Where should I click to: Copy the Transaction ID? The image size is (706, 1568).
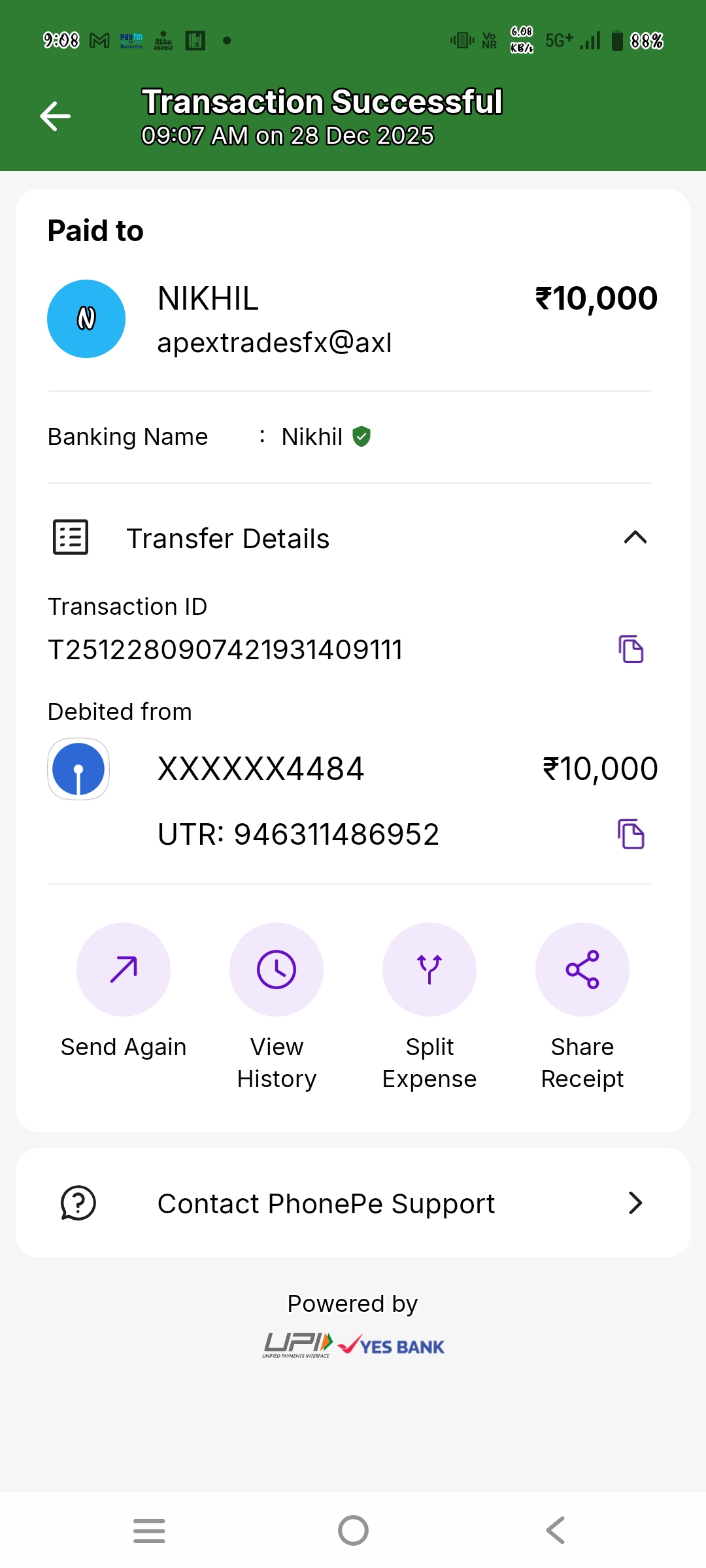click(x=631, y=649)
